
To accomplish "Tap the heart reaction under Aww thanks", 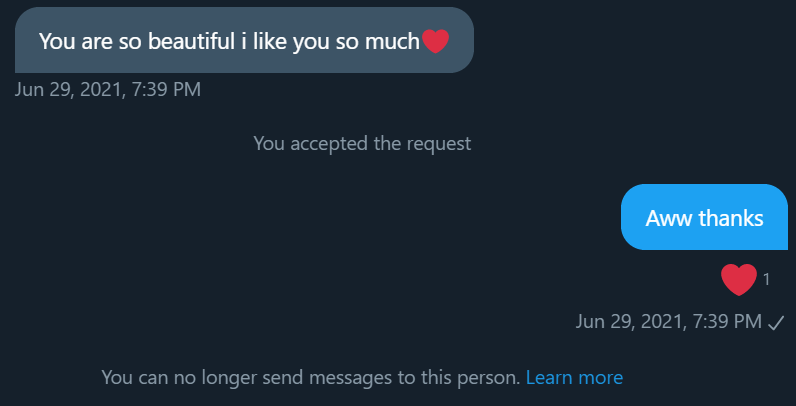I will 739,280.
